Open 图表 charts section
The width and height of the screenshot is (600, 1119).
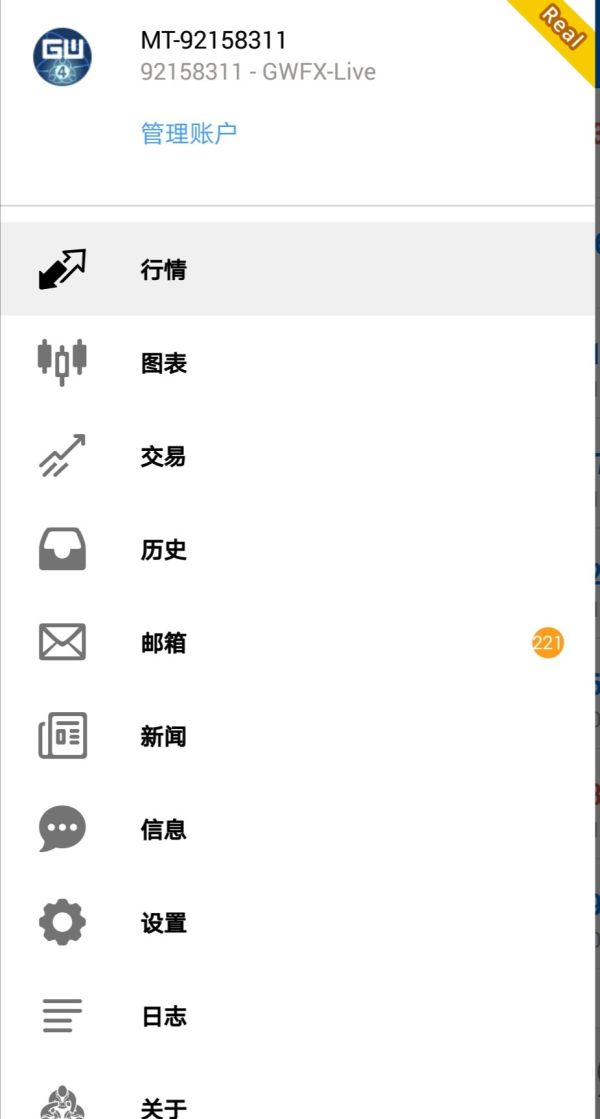point(164,364)
